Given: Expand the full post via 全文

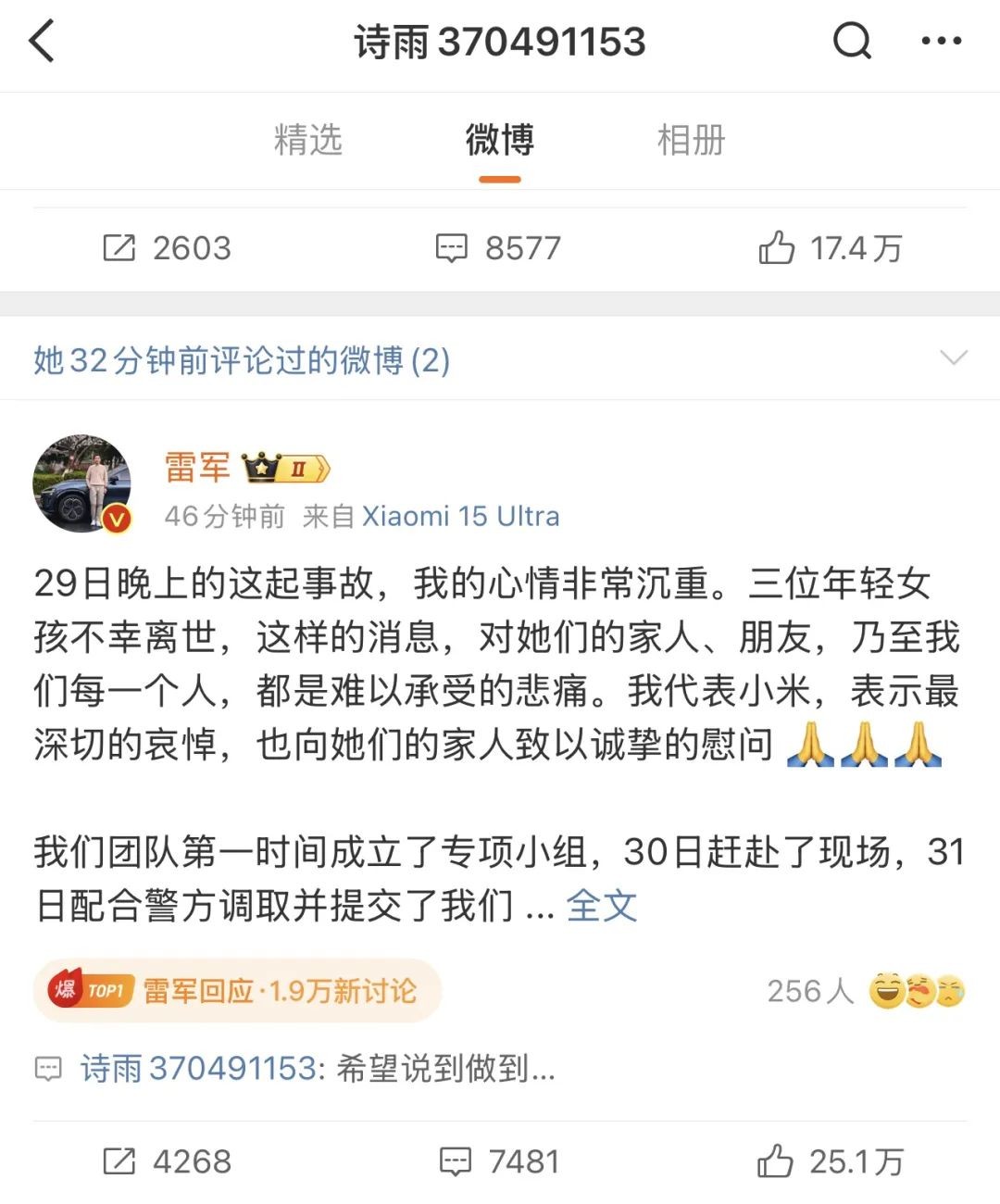Looking at the screenshot, I should [602, 906].
